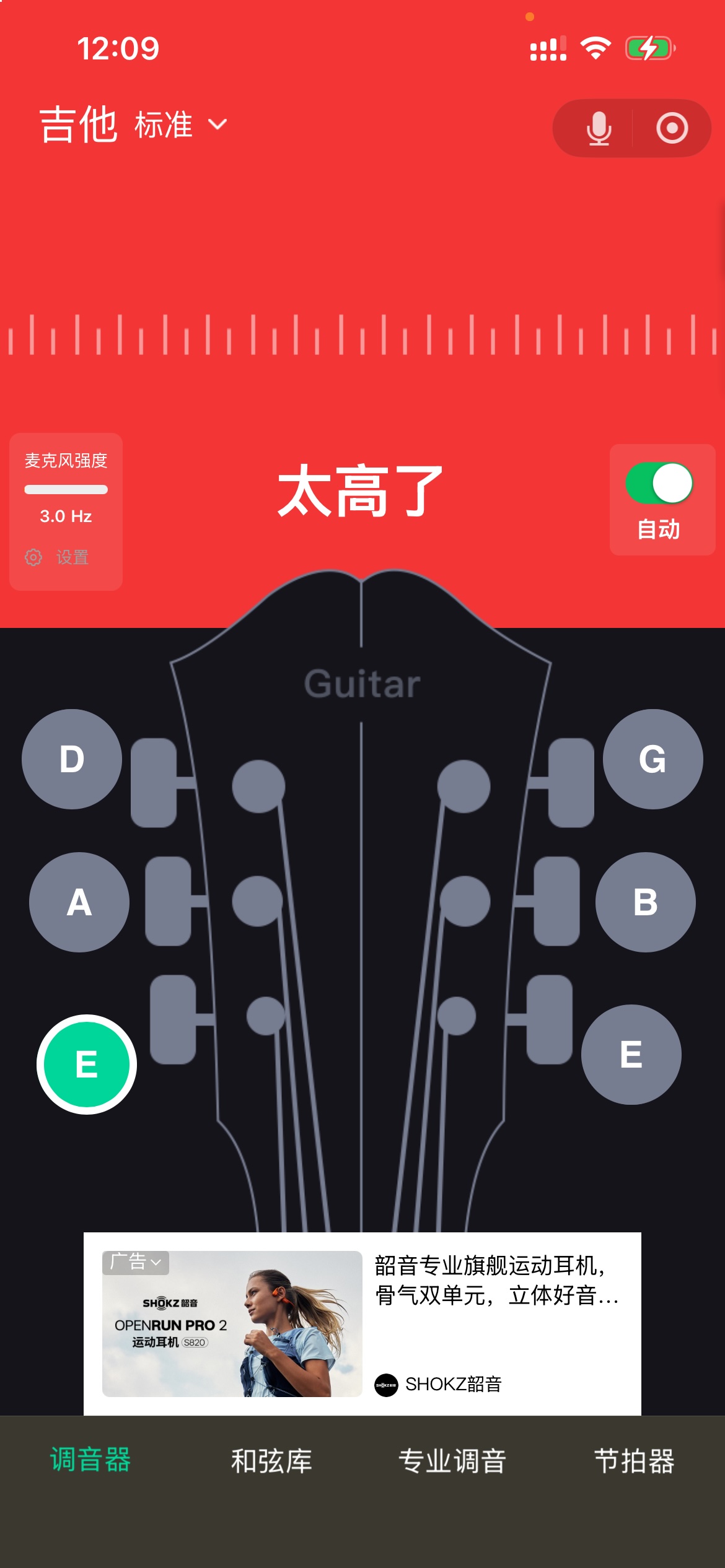Go to the 专业调音 tab
The width and height of the screenshot is (725, 1568).
(452, 1460)
